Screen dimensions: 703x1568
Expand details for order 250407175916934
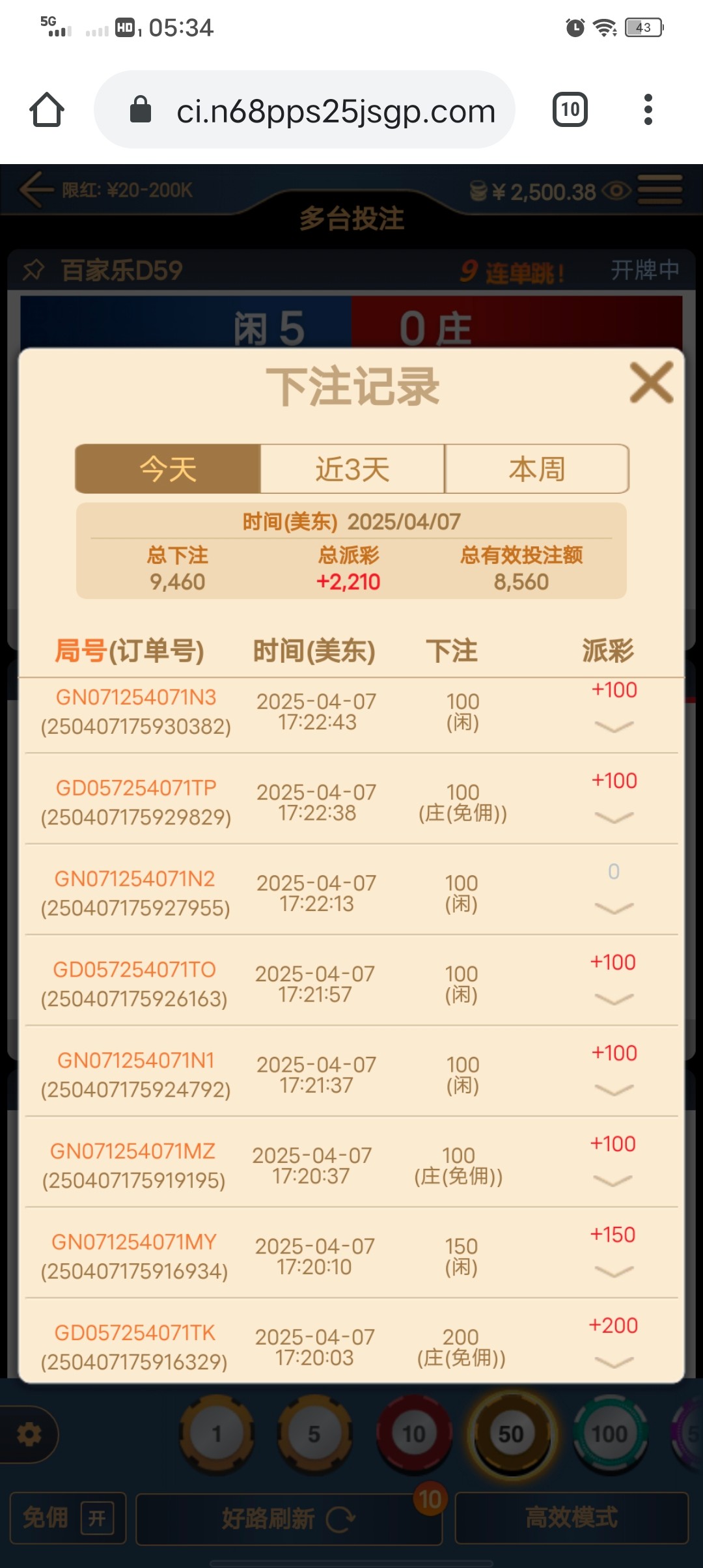(614, 1271)
